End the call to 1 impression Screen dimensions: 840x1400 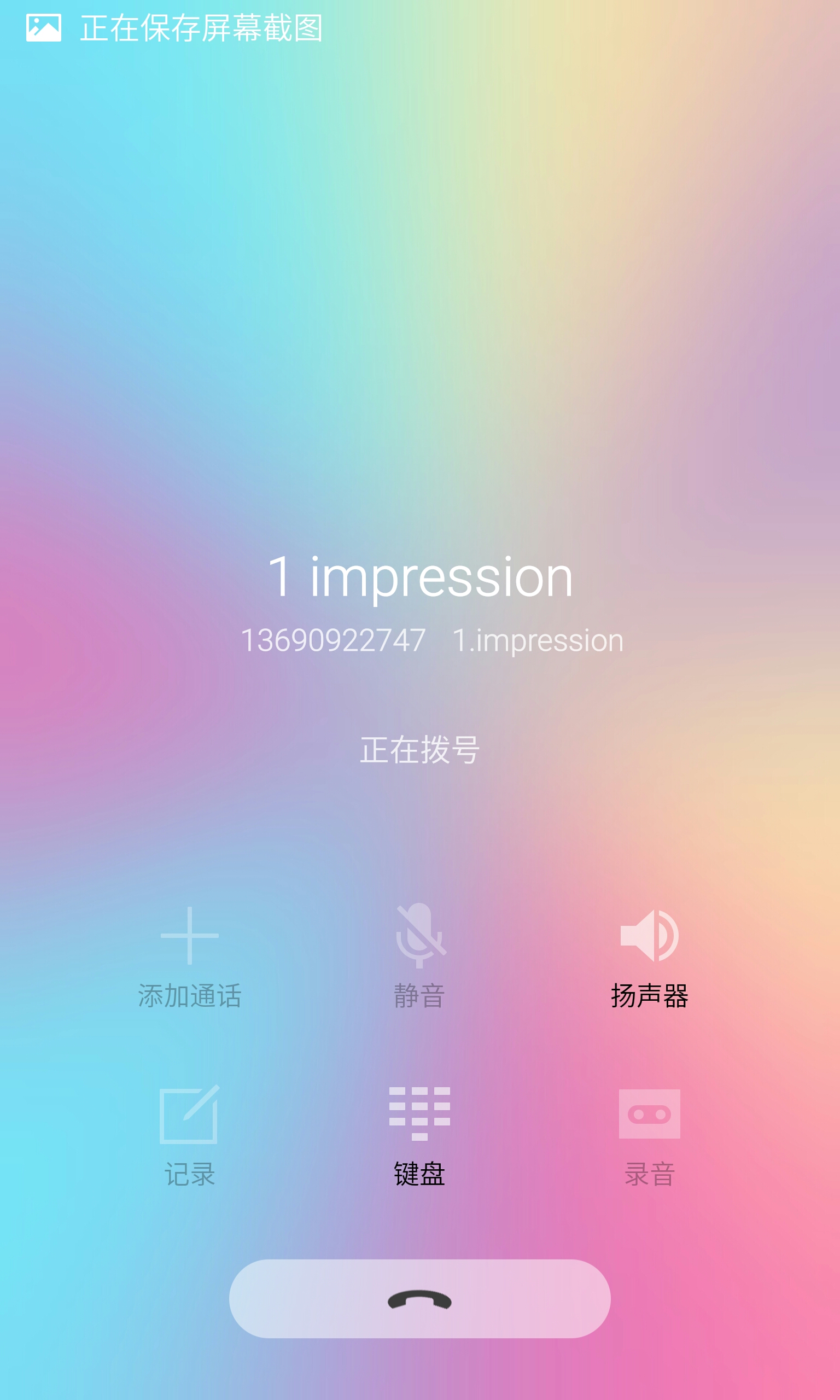419,1299
